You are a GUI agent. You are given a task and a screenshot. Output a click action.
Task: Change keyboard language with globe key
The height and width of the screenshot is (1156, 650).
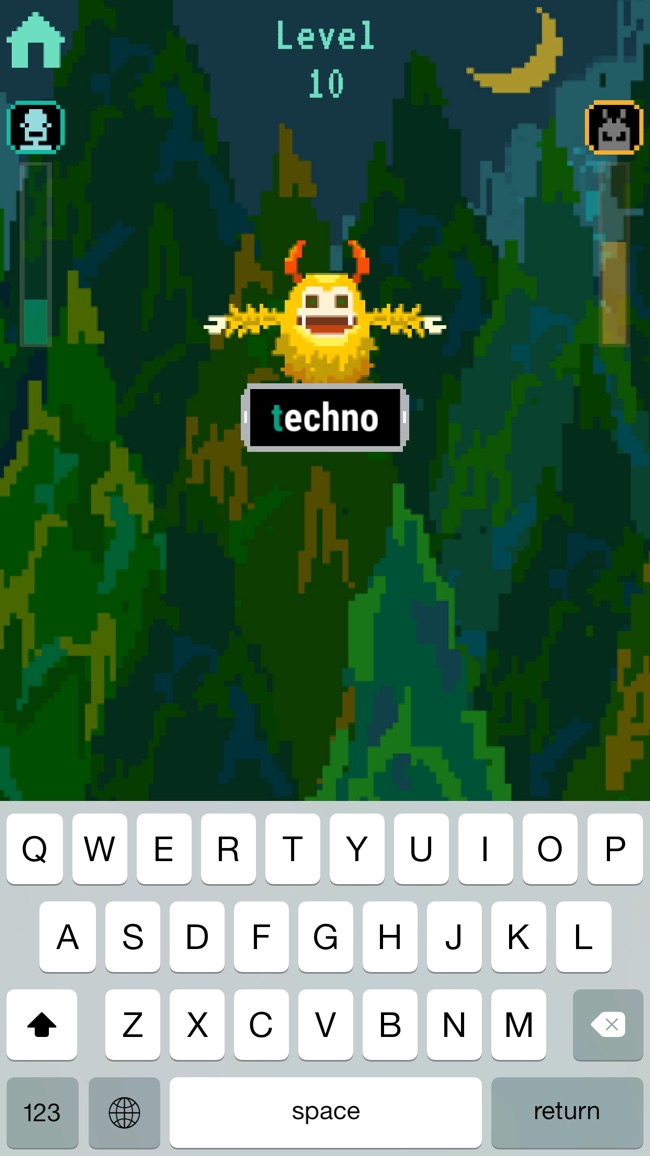coord(124,1112)
